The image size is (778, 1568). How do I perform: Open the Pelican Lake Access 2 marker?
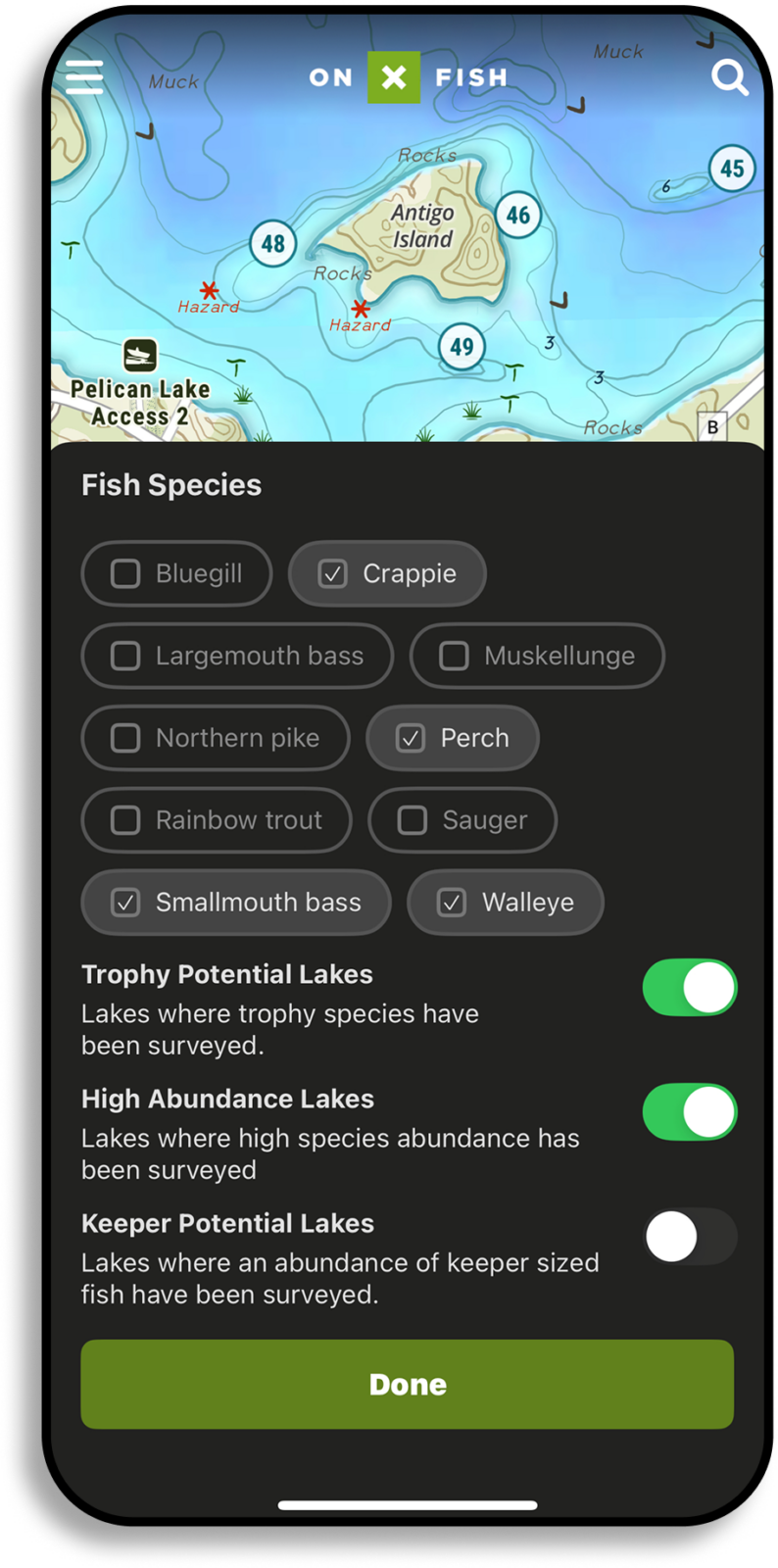coord(140,356)
